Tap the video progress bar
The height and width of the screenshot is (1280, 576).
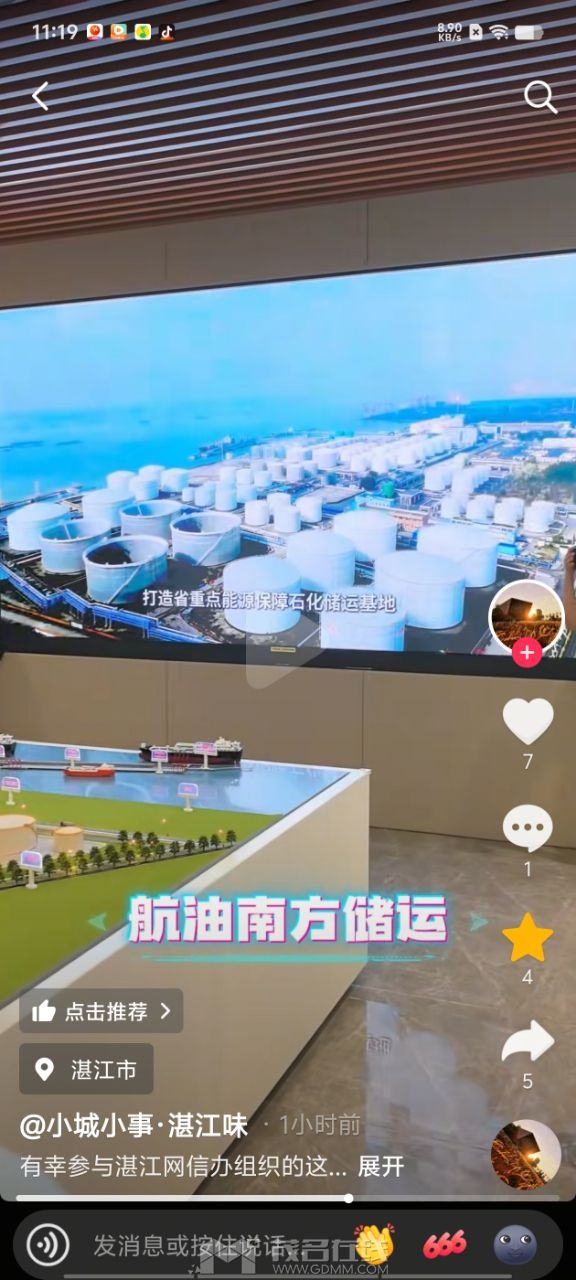[x=288, y=1197]
